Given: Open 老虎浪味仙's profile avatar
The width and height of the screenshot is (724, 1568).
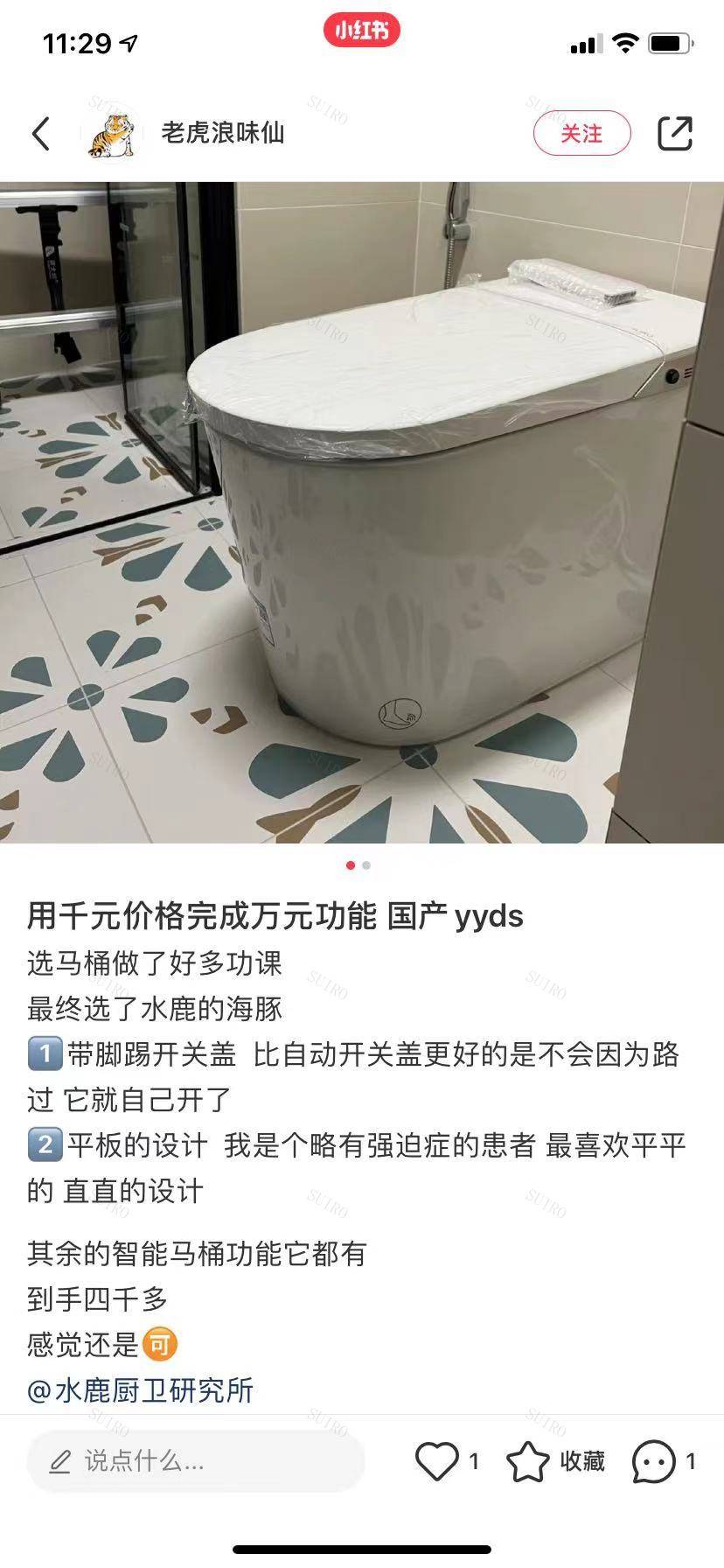Looking at the screenshot, I should pos(114,134).
